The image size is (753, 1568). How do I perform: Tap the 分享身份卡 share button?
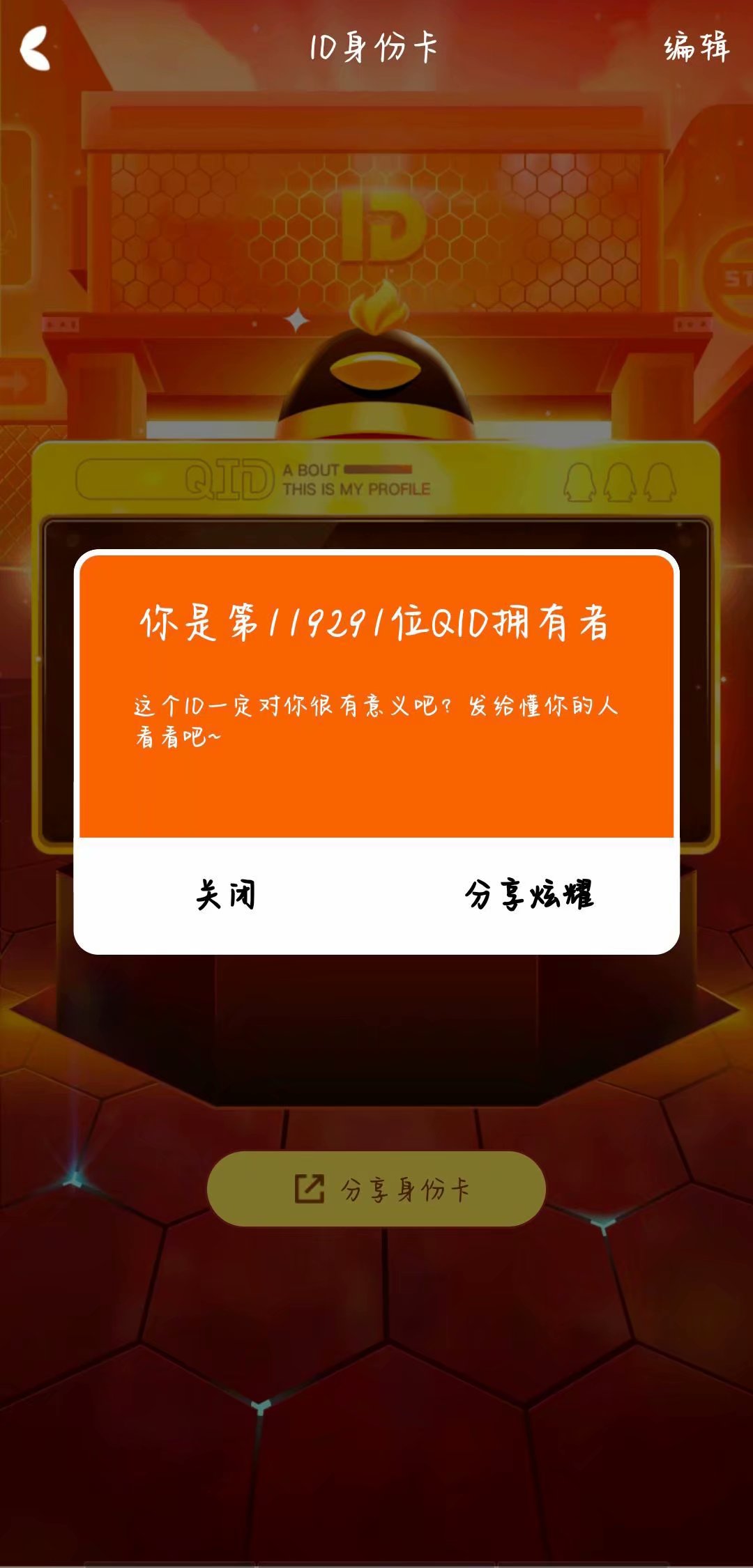click(376, 1189)
